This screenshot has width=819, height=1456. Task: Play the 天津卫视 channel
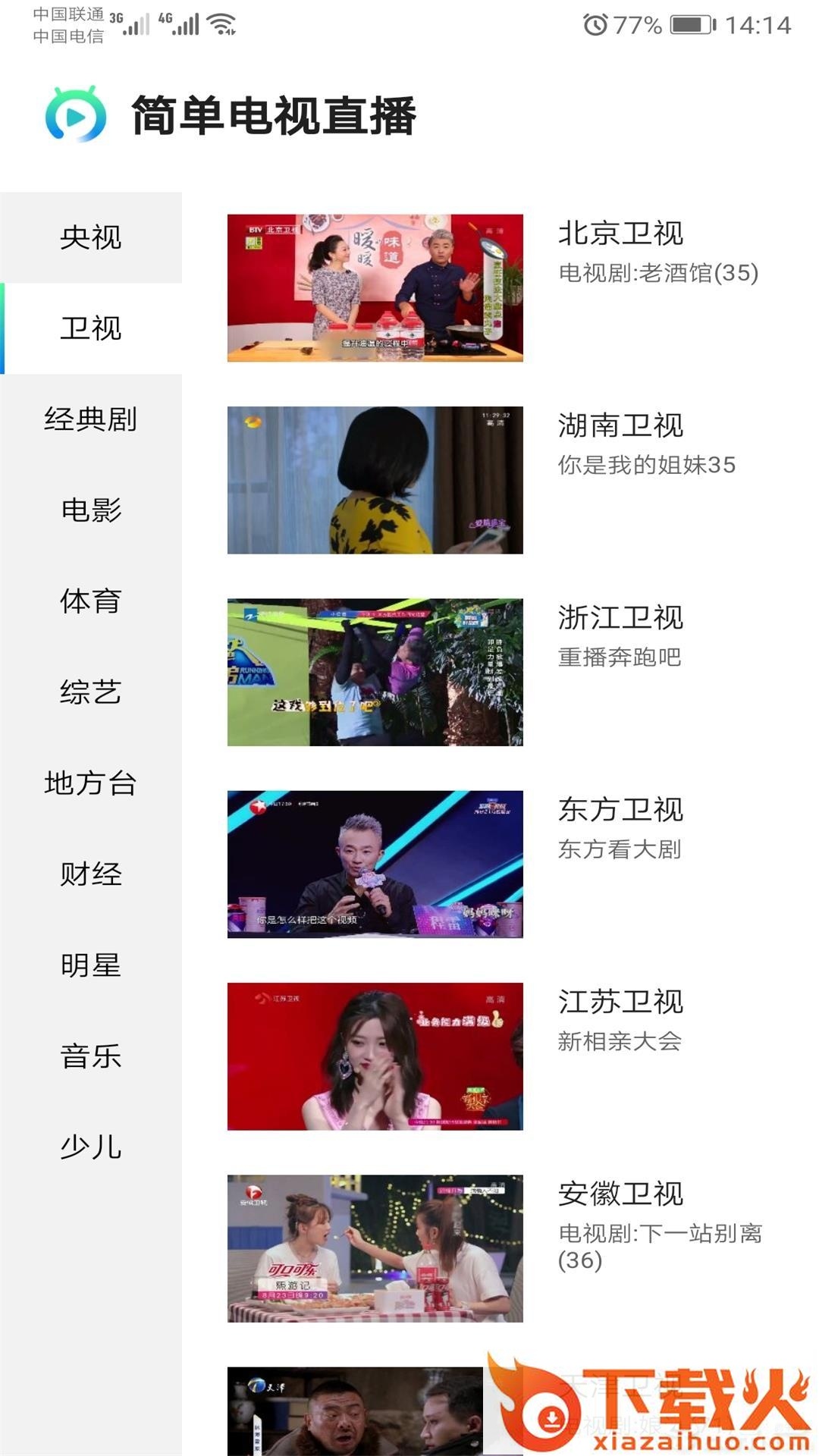[355, 1410]
